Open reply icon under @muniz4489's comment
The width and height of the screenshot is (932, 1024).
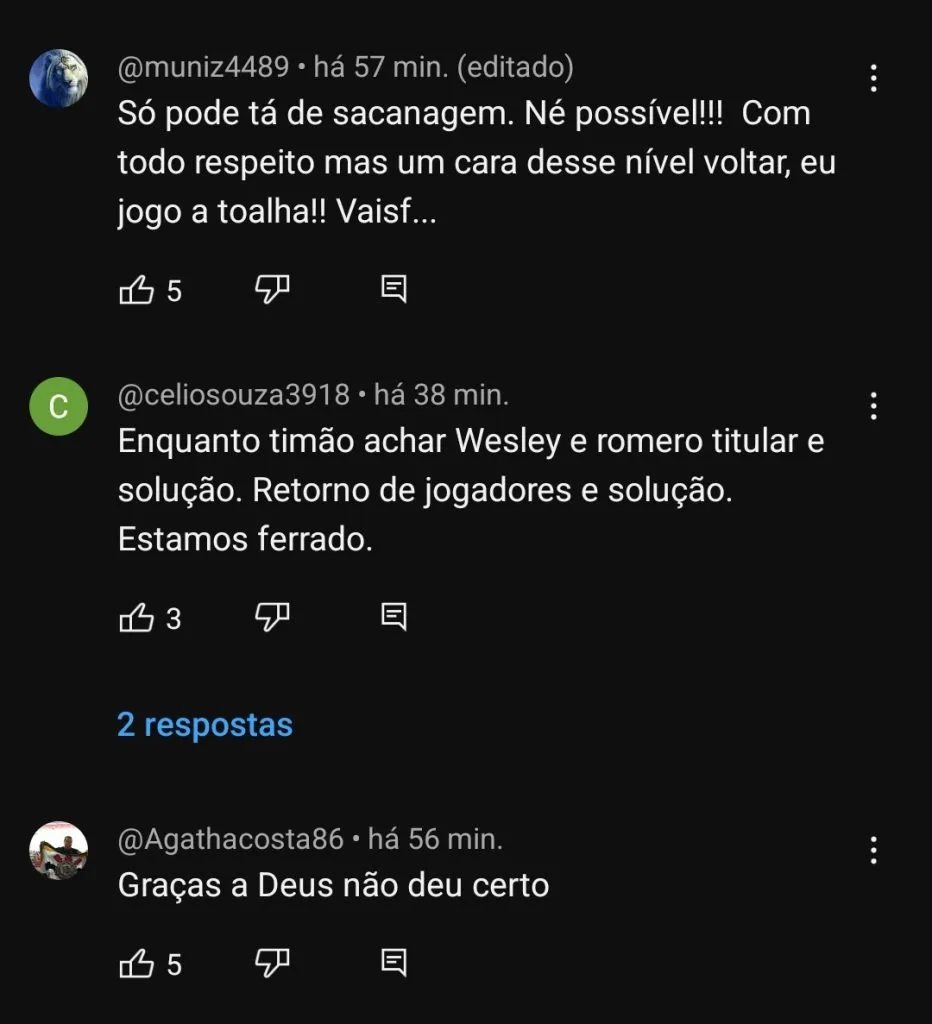point(394,289)
